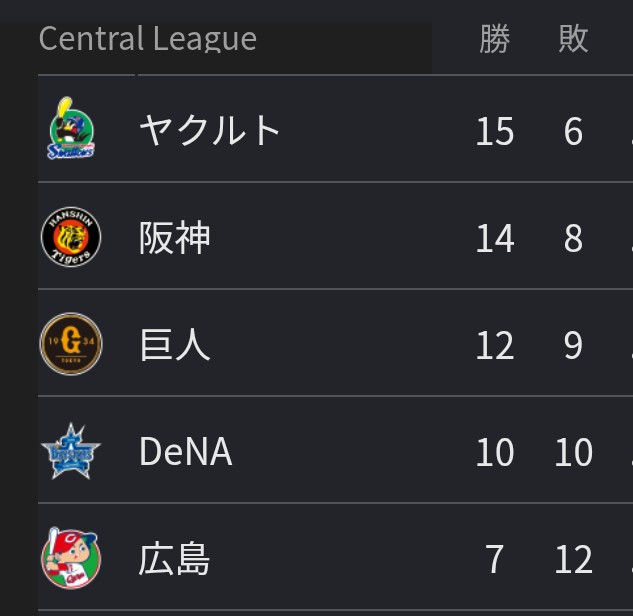The image size is (633, 616).
Task: Select 阪神 in the standings
Action: click(175, 238)
